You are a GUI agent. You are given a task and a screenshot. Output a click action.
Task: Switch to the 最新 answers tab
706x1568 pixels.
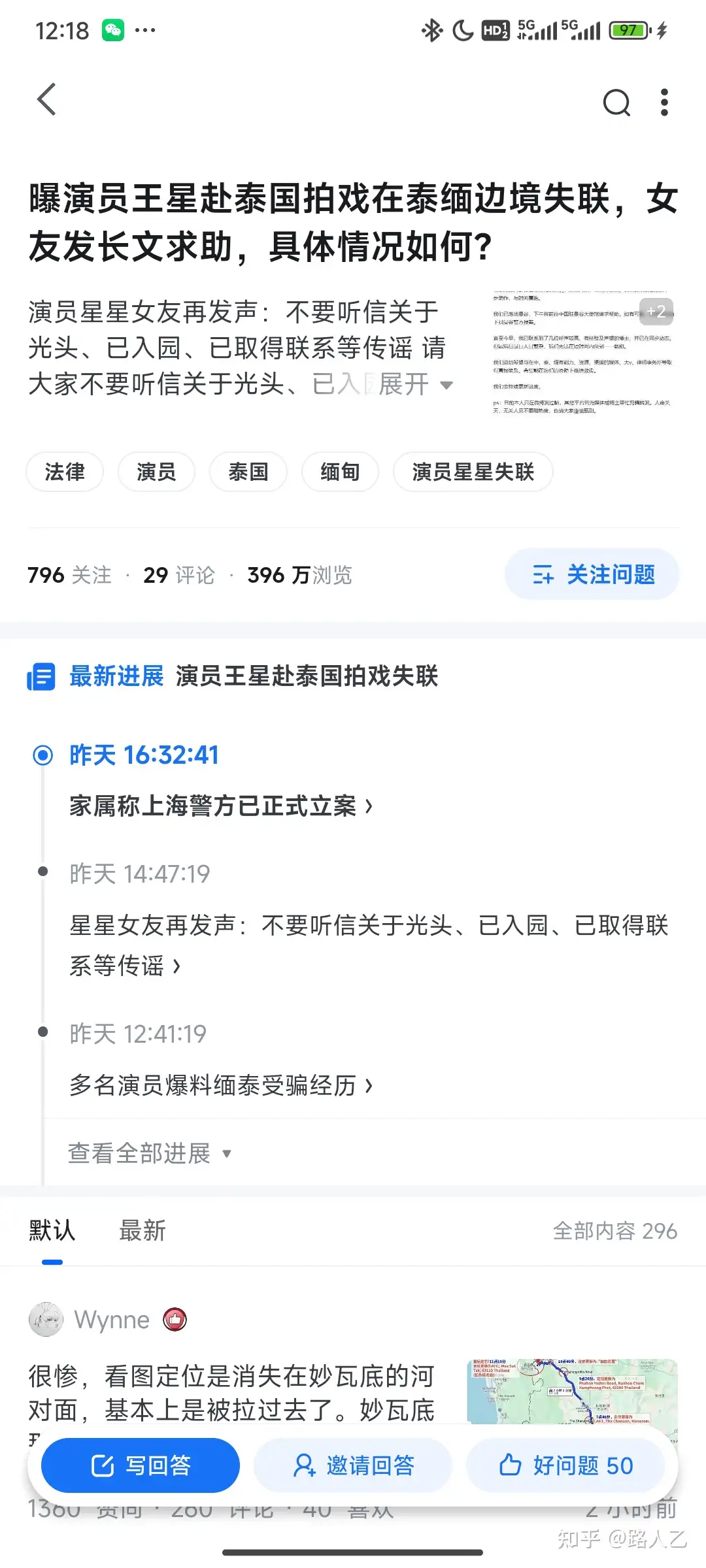coord(142,1231)
